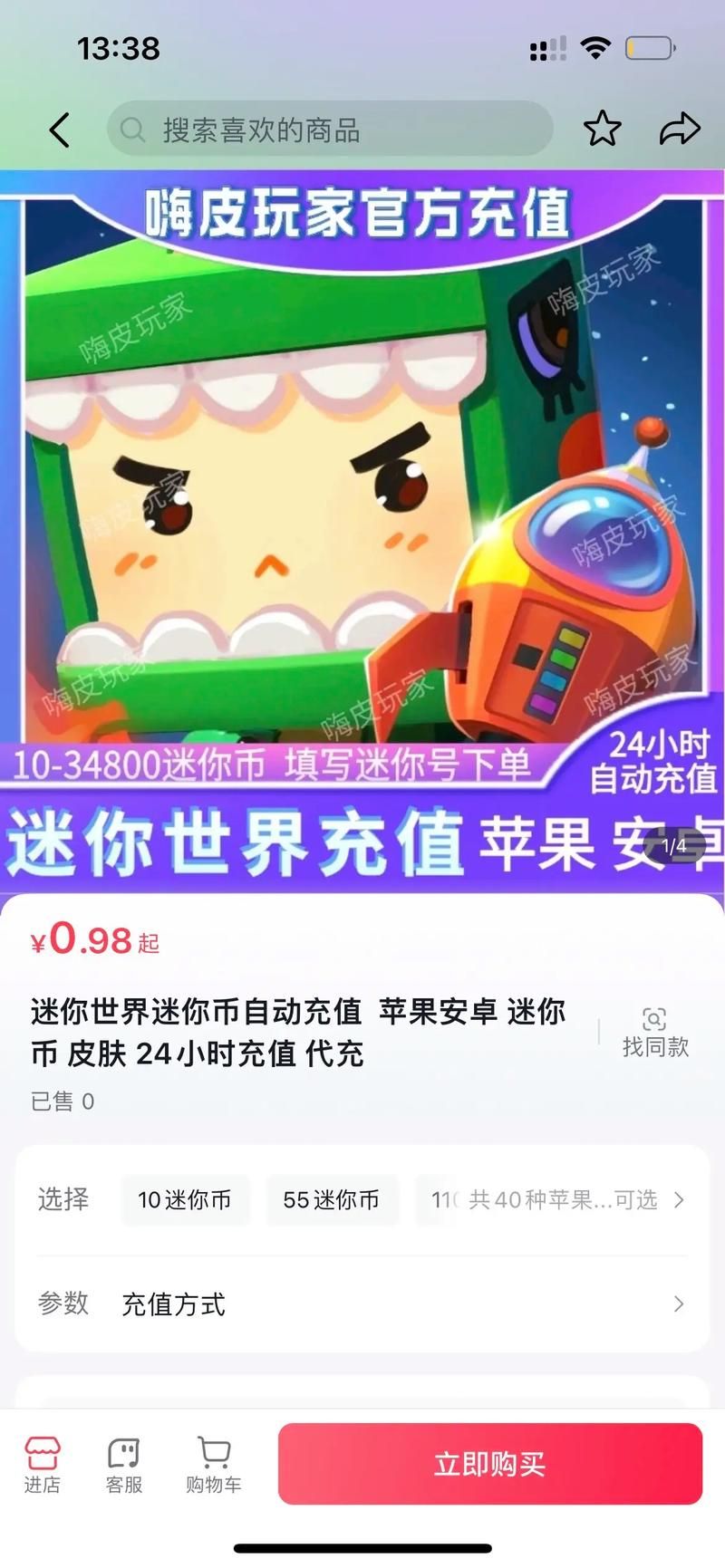Select the 55迷你币 option
Screen dimensions: 725x1568
331,1200
